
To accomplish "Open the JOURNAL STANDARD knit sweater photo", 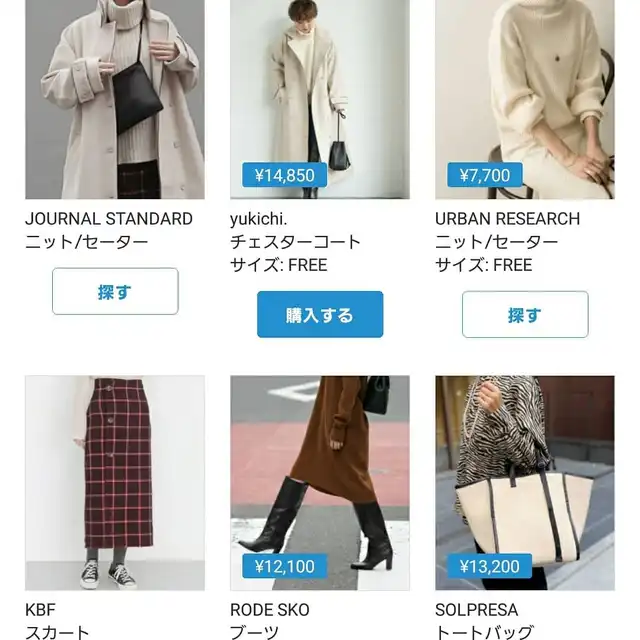I will (115, 99).
